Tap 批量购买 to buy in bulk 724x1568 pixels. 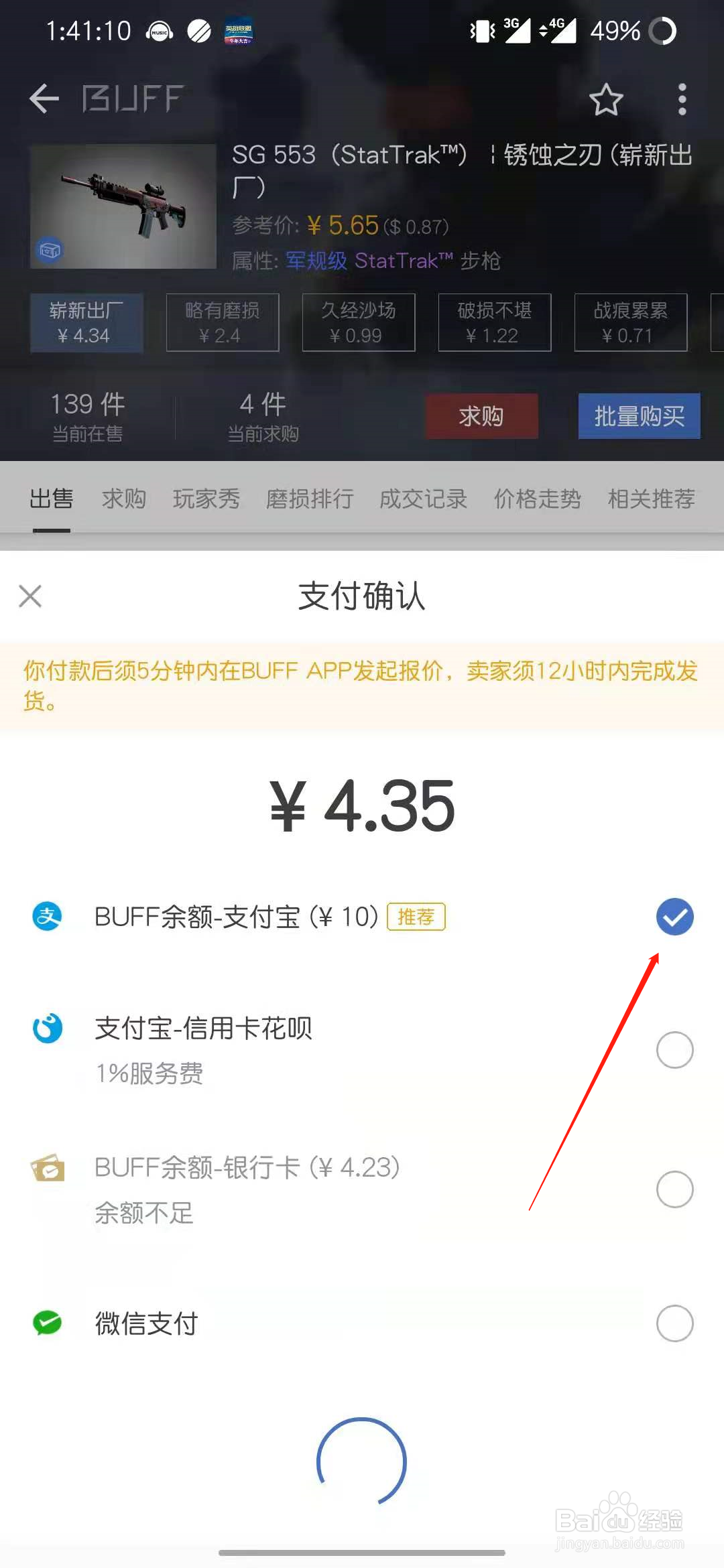point(638,416)
